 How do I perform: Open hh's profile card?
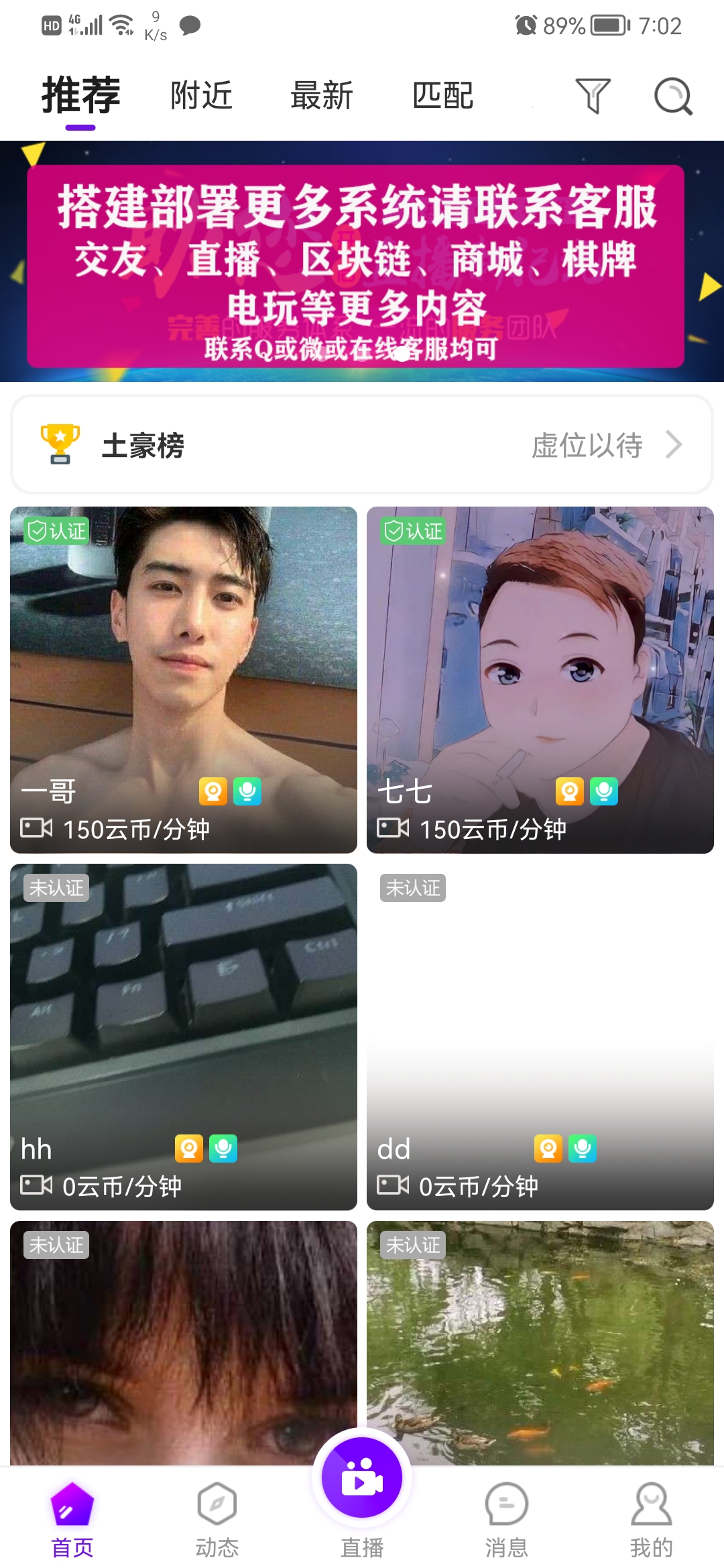coord(184,1037)
